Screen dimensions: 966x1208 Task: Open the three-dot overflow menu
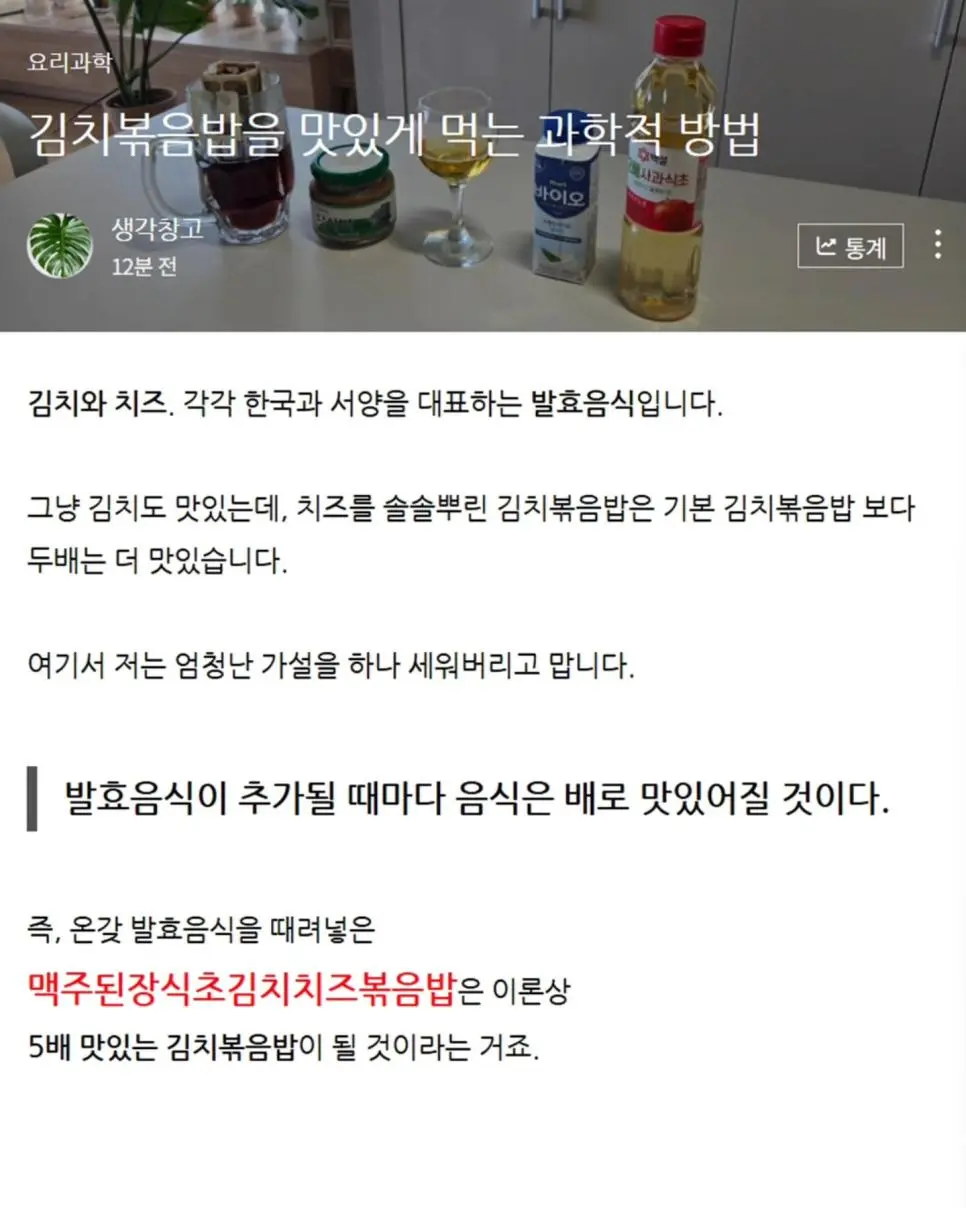tap(937, 245)
